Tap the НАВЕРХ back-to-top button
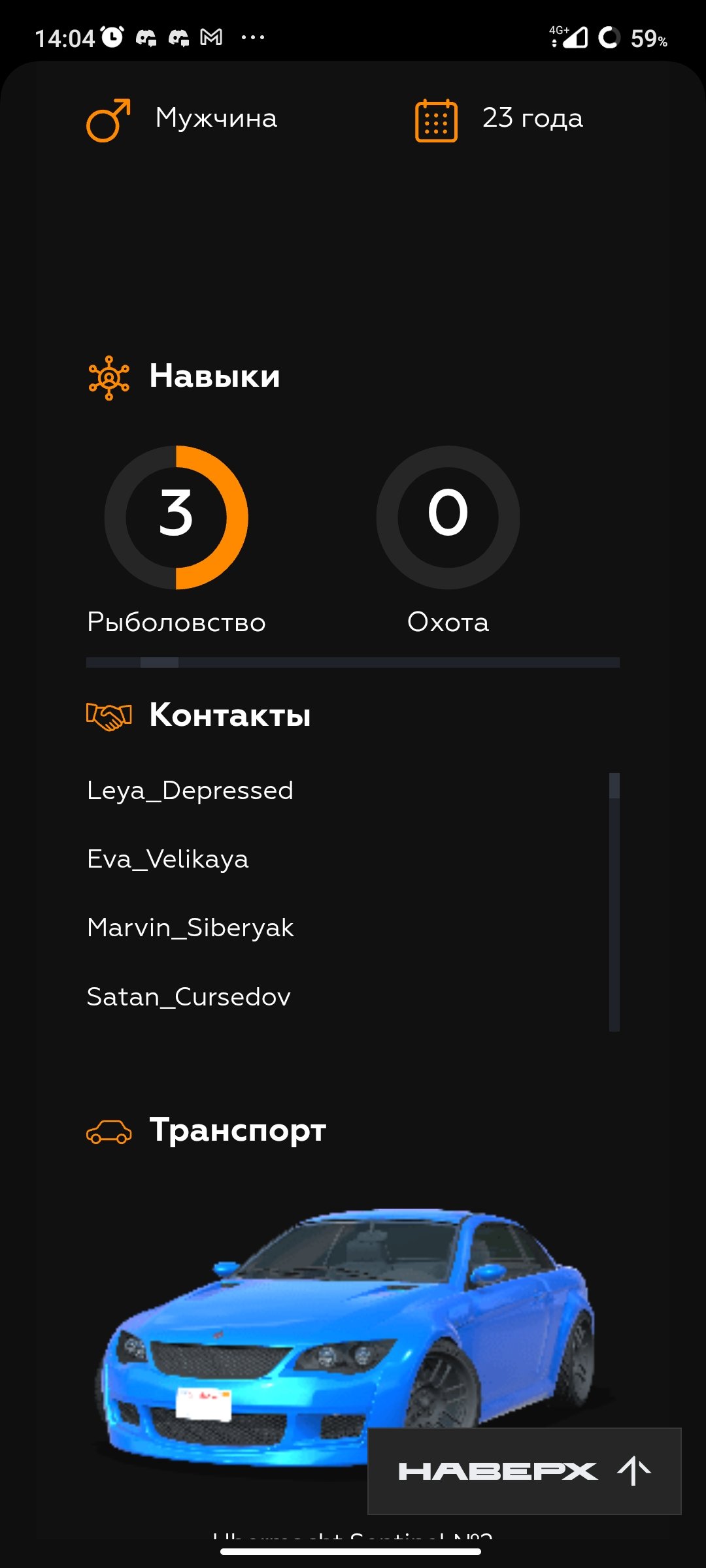The height and width of the screenshot is (1568, 706). pos(524,1471)
